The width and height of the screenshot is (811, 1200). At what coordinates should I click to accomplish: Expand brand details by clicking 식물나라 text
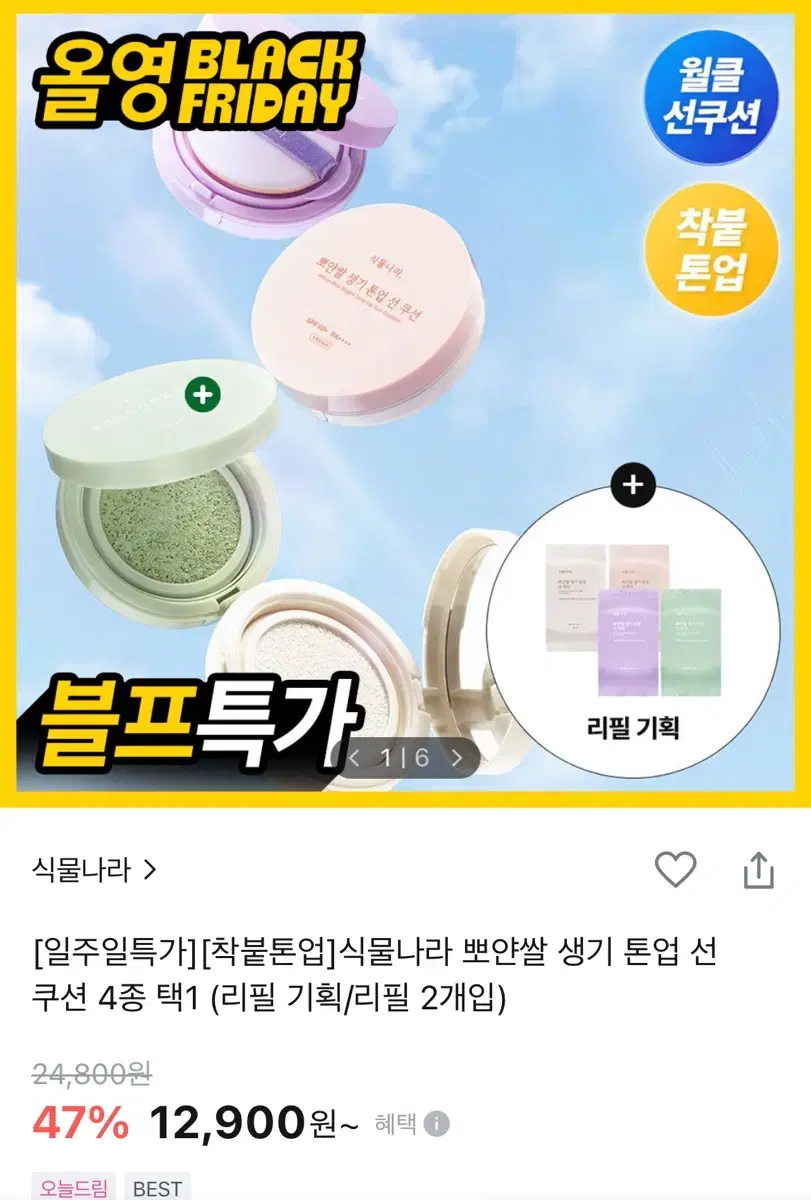80,870
